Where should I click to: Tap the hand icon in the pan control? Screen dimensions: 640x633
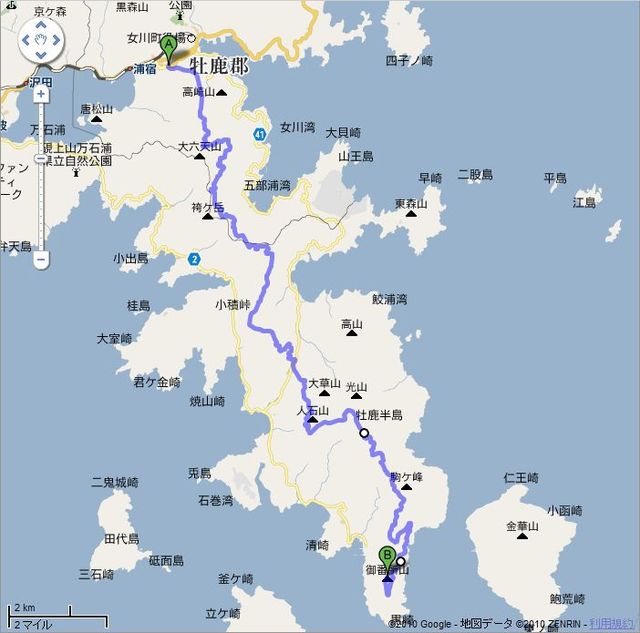click(41, 42)
